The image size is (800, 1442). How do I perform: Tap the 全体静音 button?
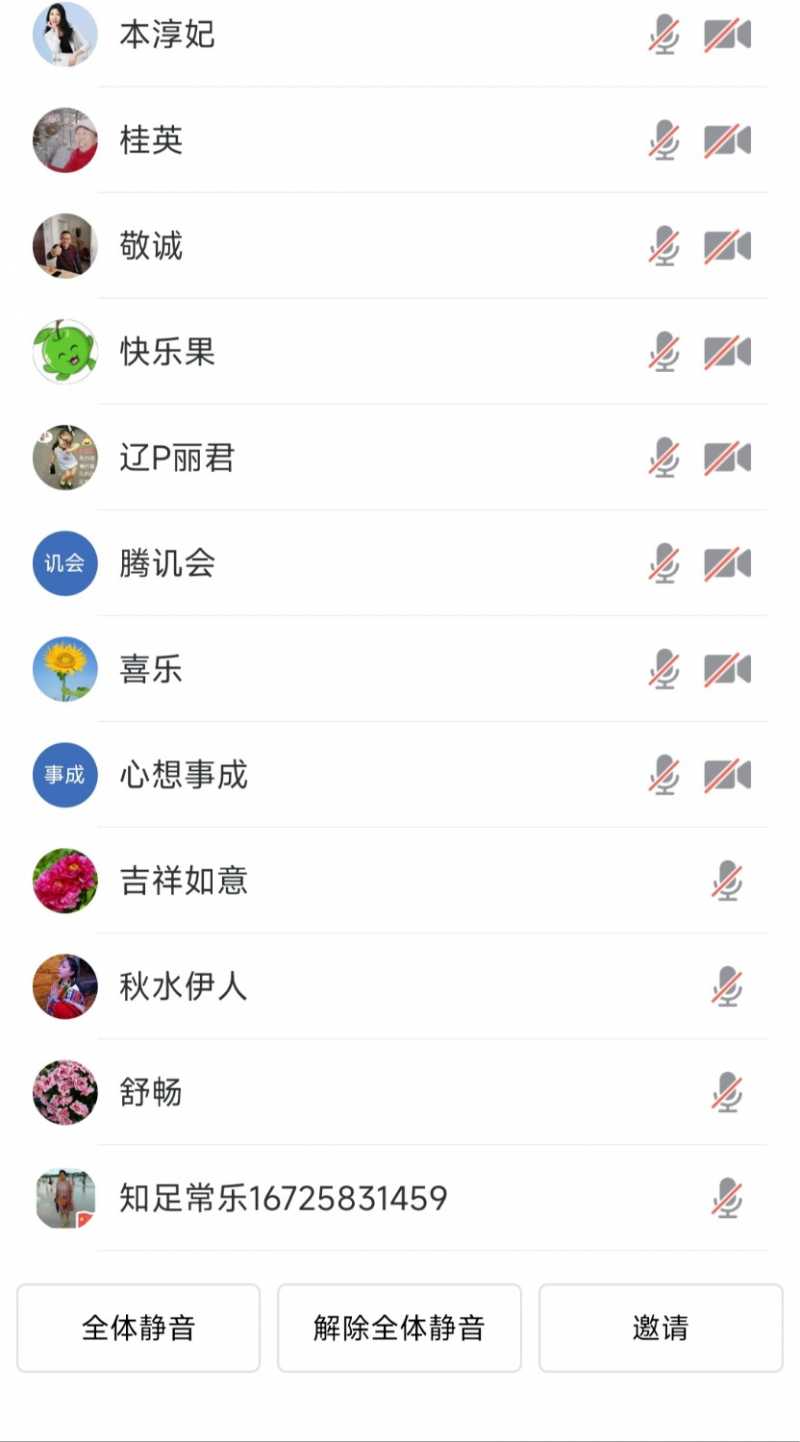(x=138, y=1328)
